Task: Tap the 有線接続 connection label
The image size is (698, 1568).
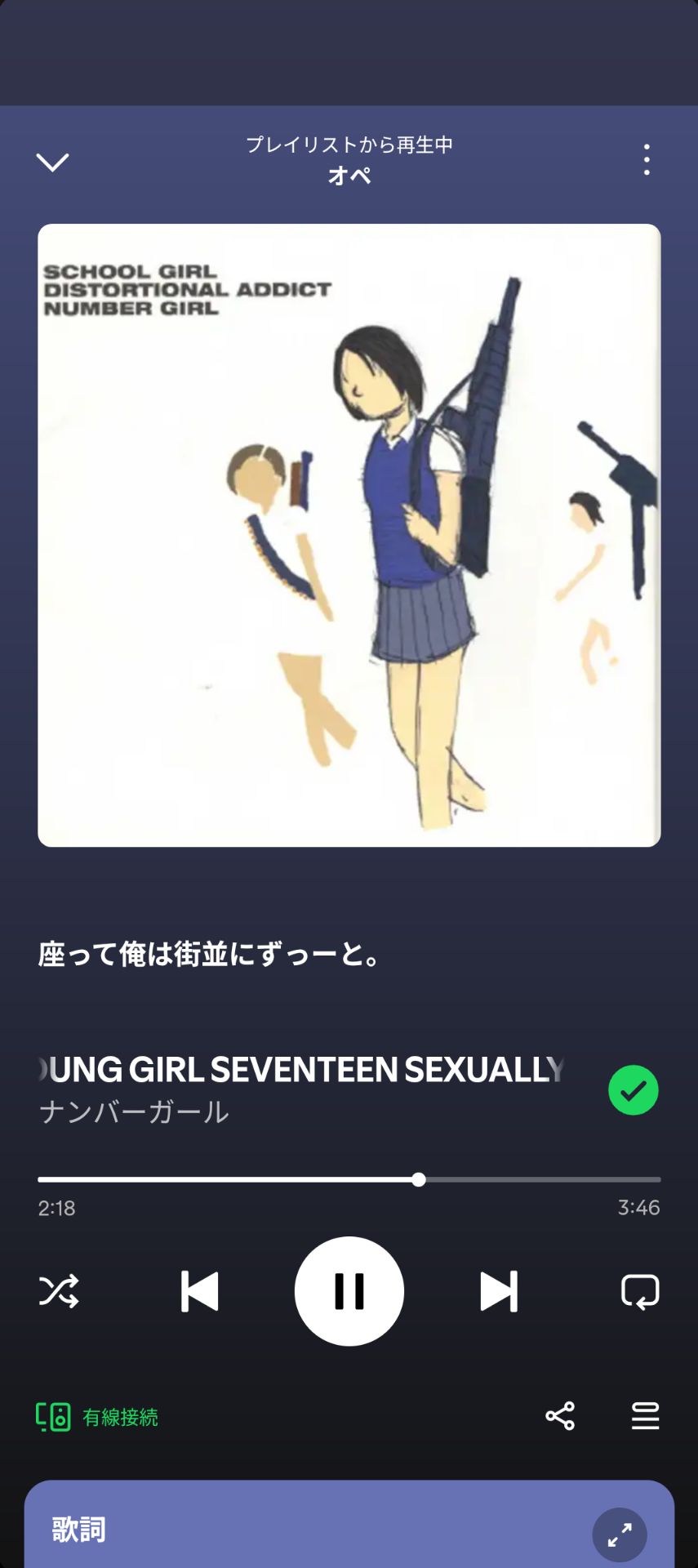Action: click(119, 1418)
